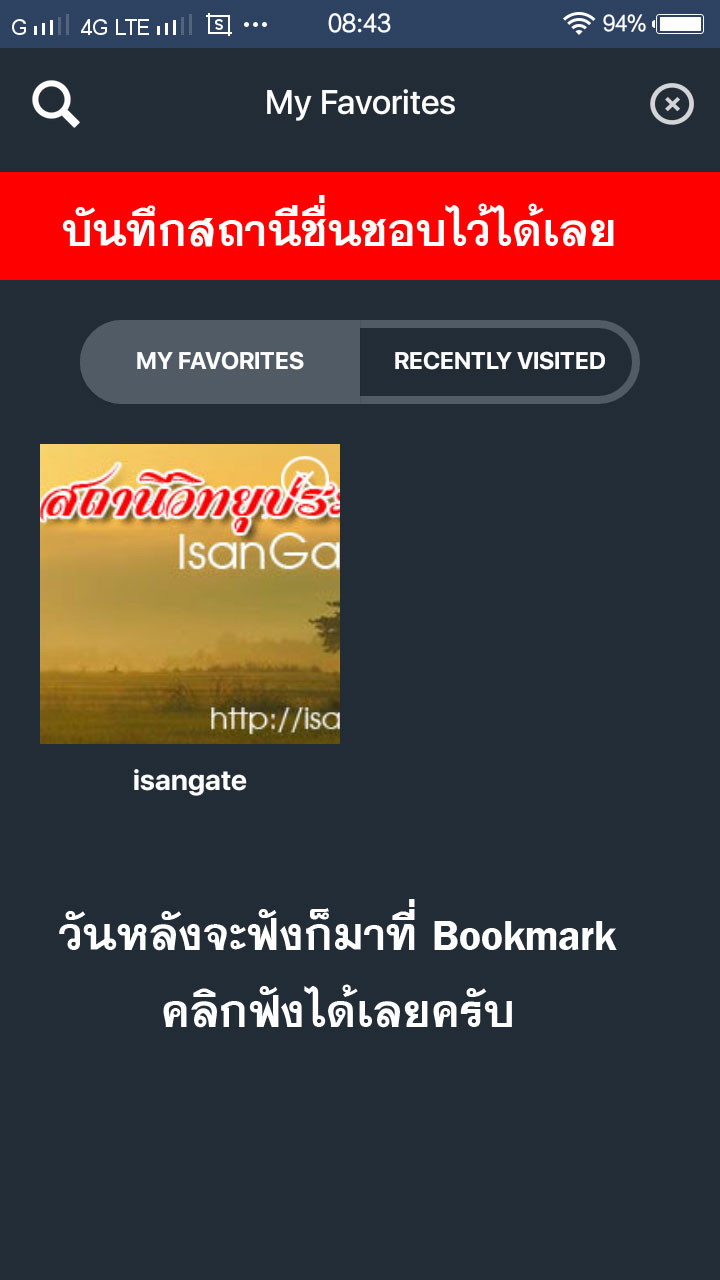Remove isangate from favorites
The width and height of the screenshot is (720, 1280).
point(305,478)
